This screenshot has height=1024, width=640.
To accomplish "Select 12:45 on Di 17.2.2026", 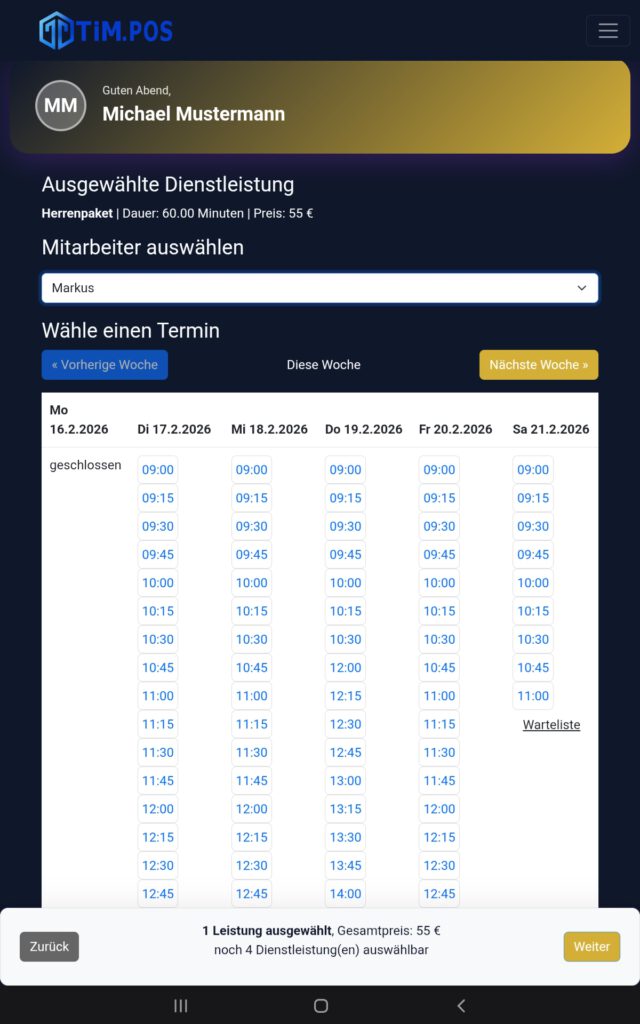I will tap(158, 894).
